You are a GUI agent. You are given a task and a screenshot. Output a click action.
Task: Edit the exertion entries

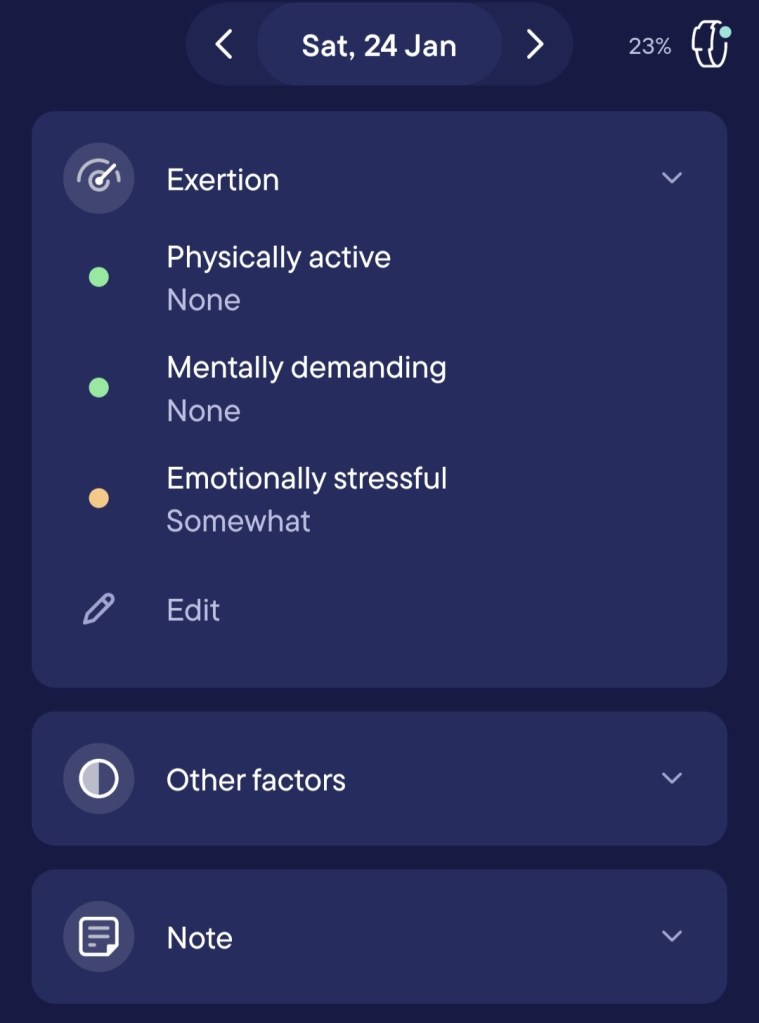point(192,610)
